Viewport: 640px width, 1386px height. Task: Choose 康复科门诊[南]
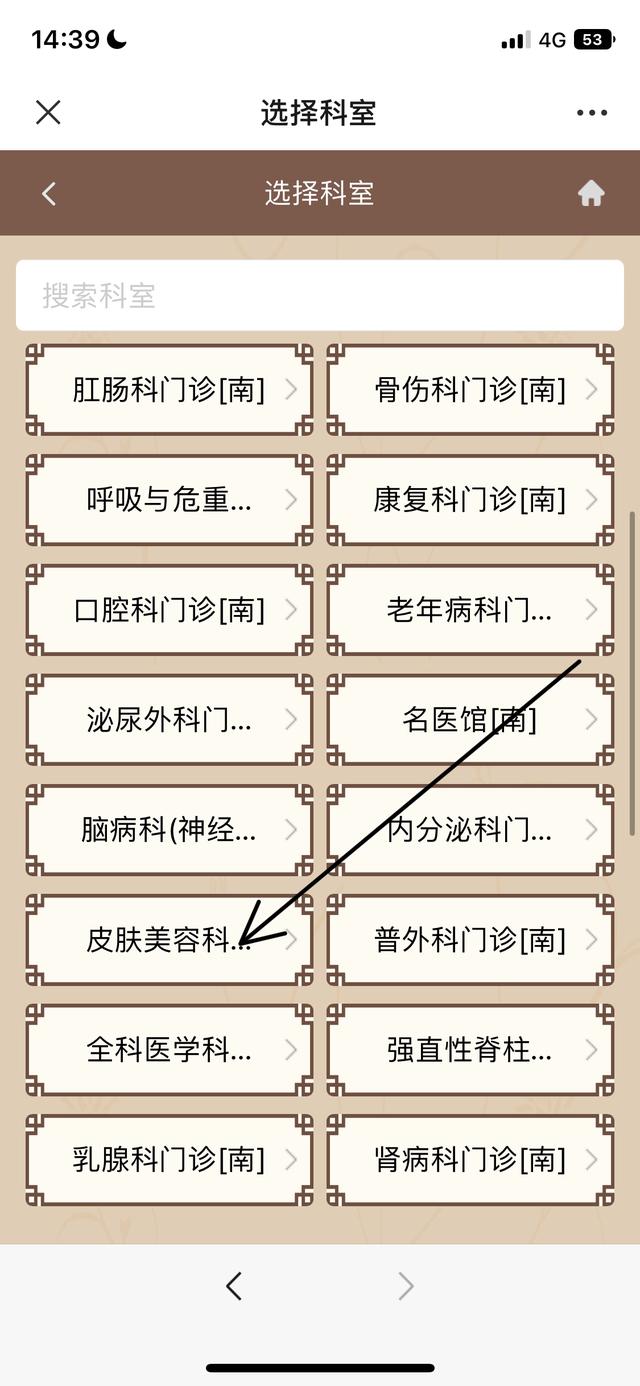point(470,499)
